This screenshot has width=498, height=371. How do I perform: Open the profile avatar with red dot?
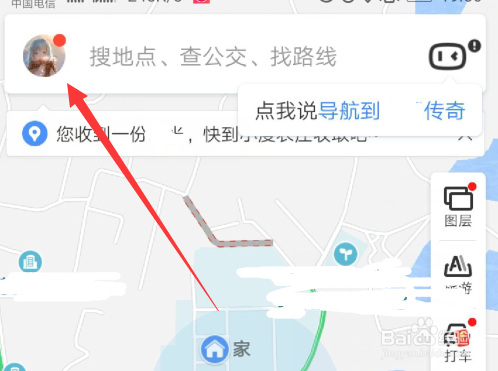44,56
